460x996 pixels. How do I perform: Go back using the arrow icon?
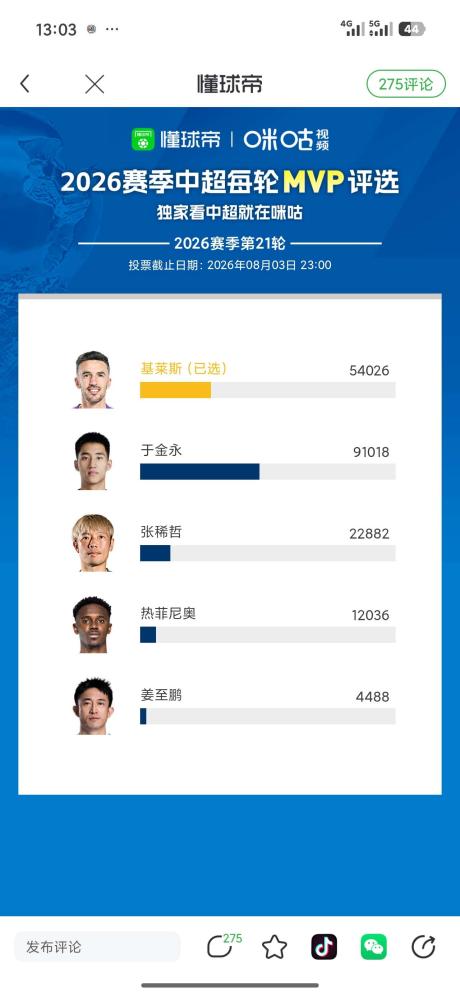pos(25,84)
